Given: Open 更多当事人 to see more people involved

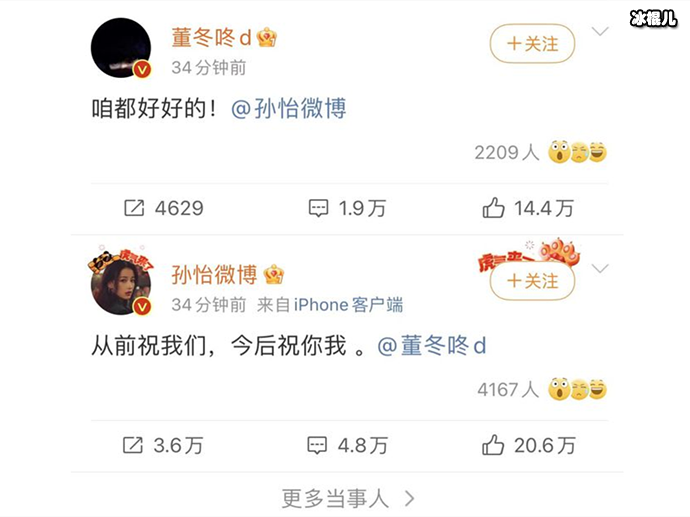Looking at the screenshot, I should (x=347, y=497).
